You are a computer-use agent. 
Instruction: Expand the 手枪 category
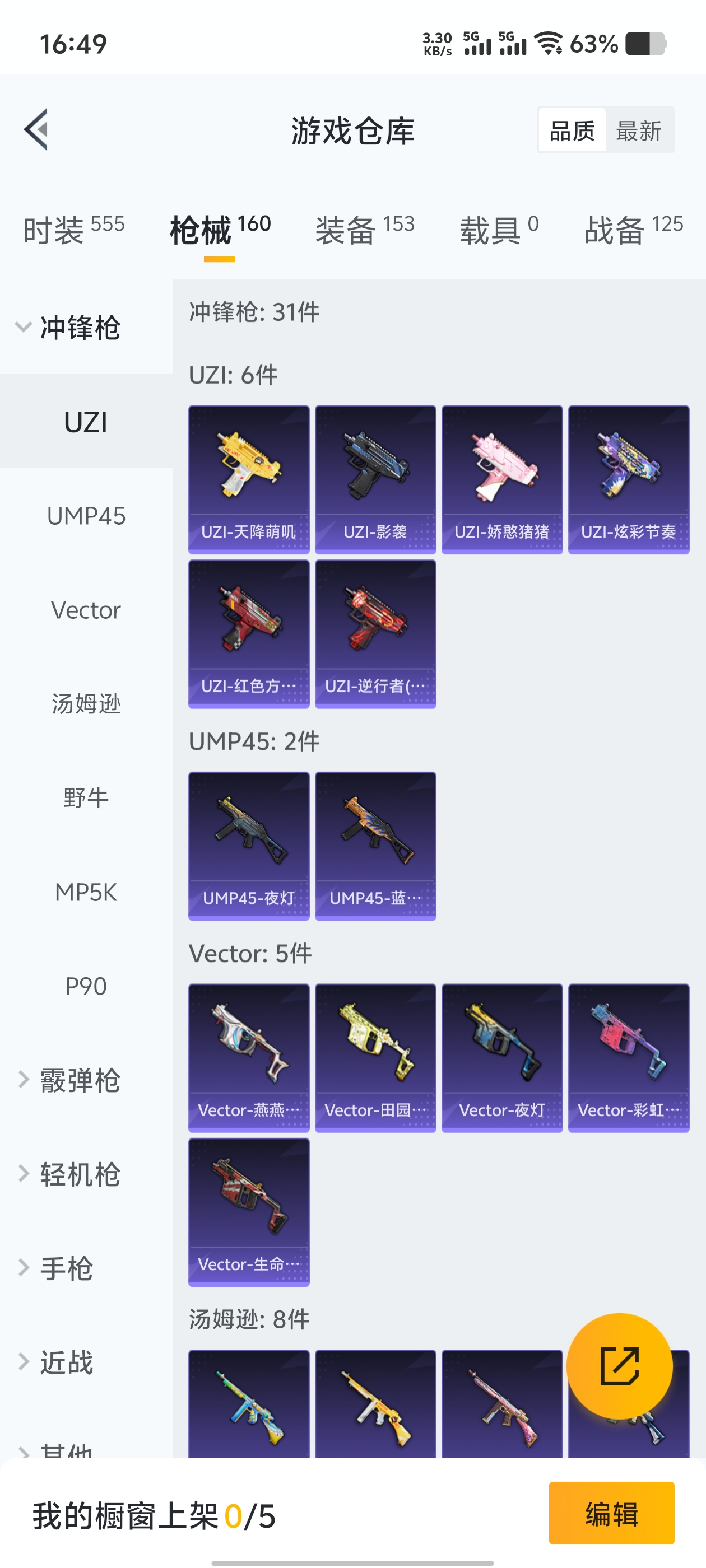(x=67, y=1268)
